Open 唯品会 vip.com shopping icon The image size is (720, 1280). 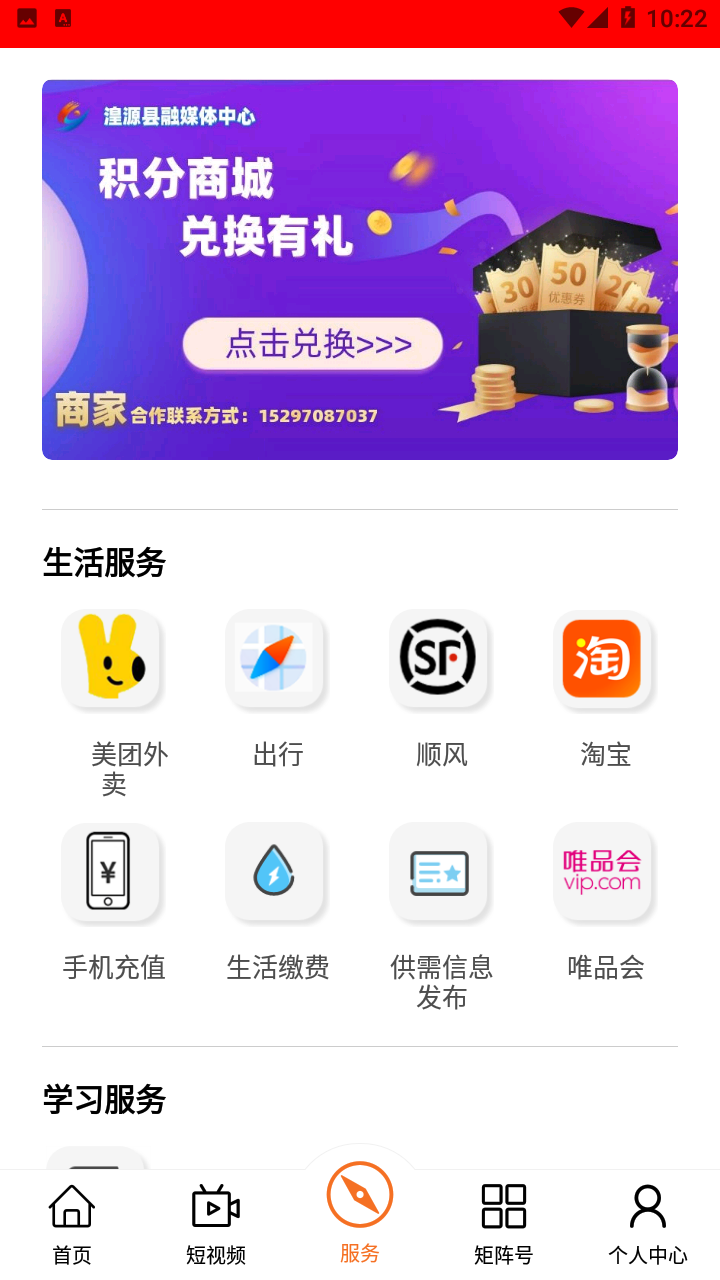604,872
